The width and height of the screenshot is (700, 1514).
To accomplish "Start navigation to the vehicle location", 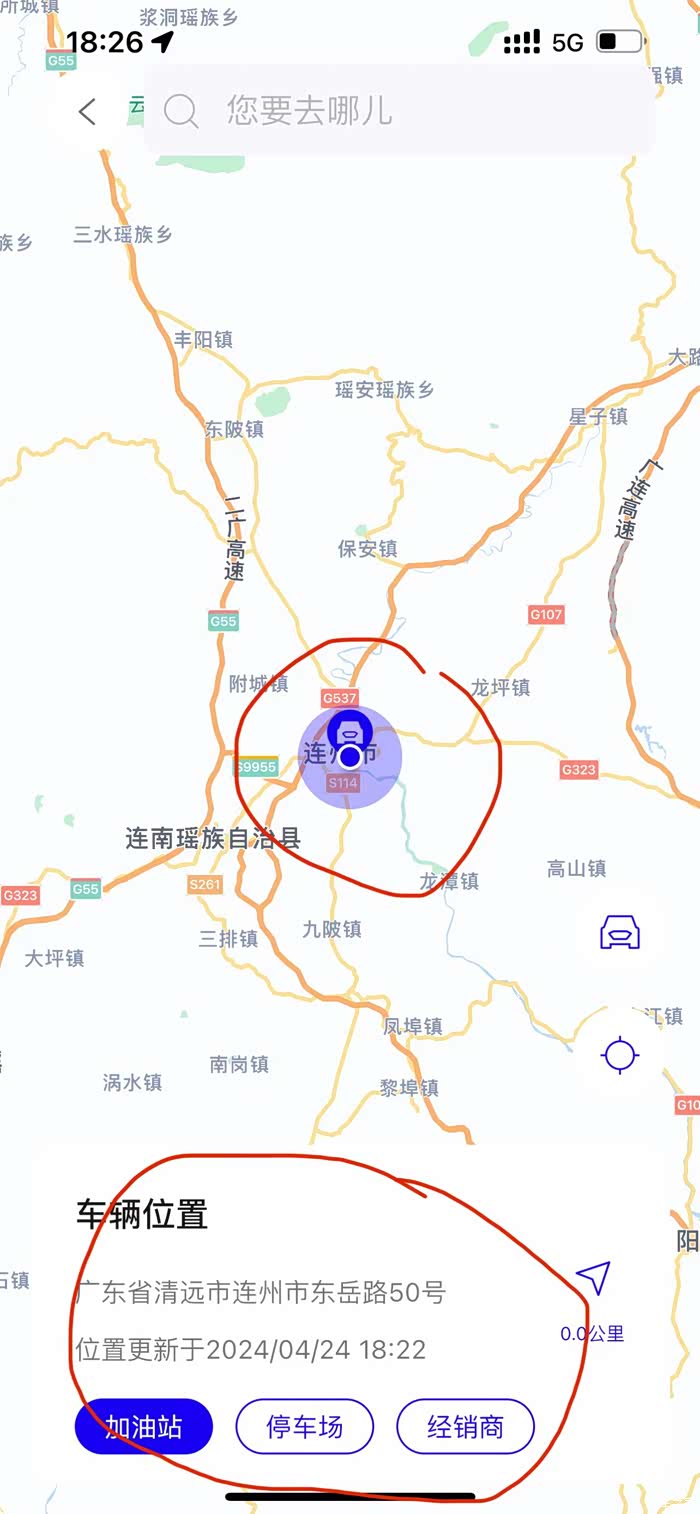I will 592,1280.
